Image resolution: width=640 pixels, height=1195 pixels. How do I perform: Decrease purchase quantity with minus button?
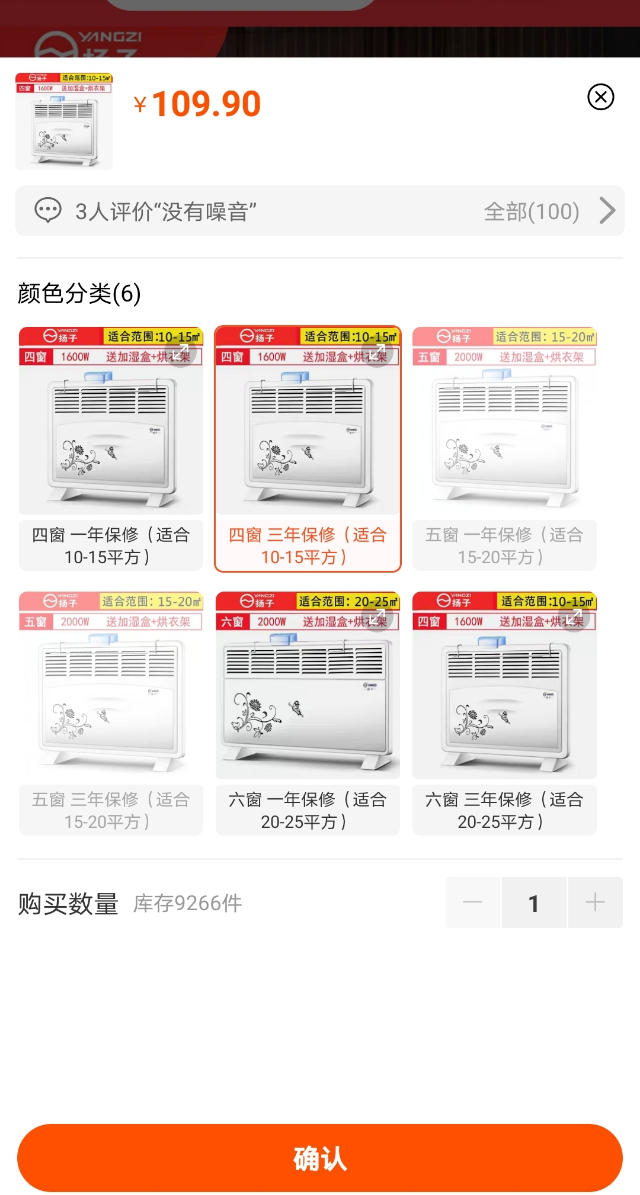click(x=473, y=903)
